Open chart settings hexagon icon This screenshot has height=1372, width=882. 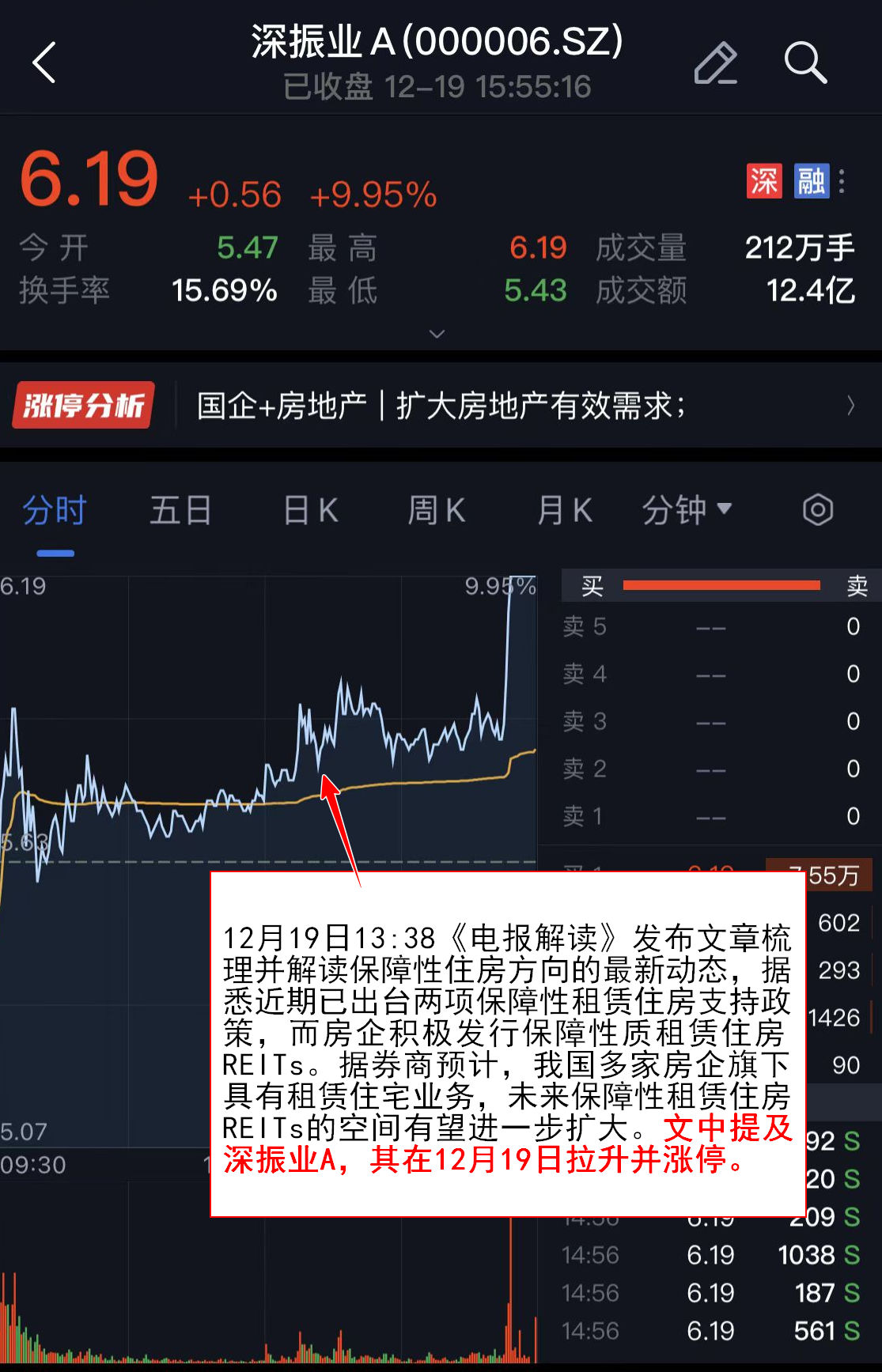coord(817,510)
